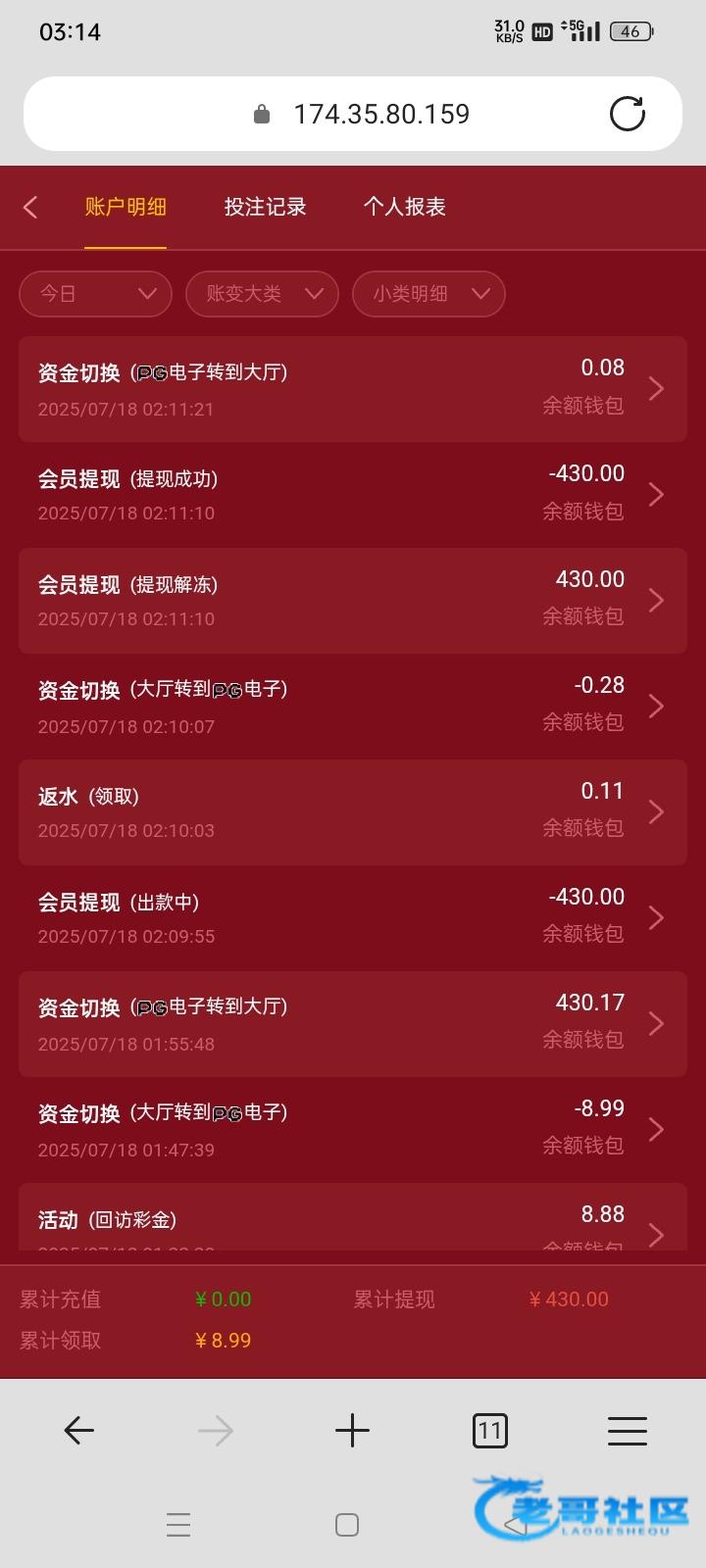Image resolution: width=706 pixels, height=1568 pixels.
Task: Open the -0.28 资金切换 record
Action: pos(353,706)
